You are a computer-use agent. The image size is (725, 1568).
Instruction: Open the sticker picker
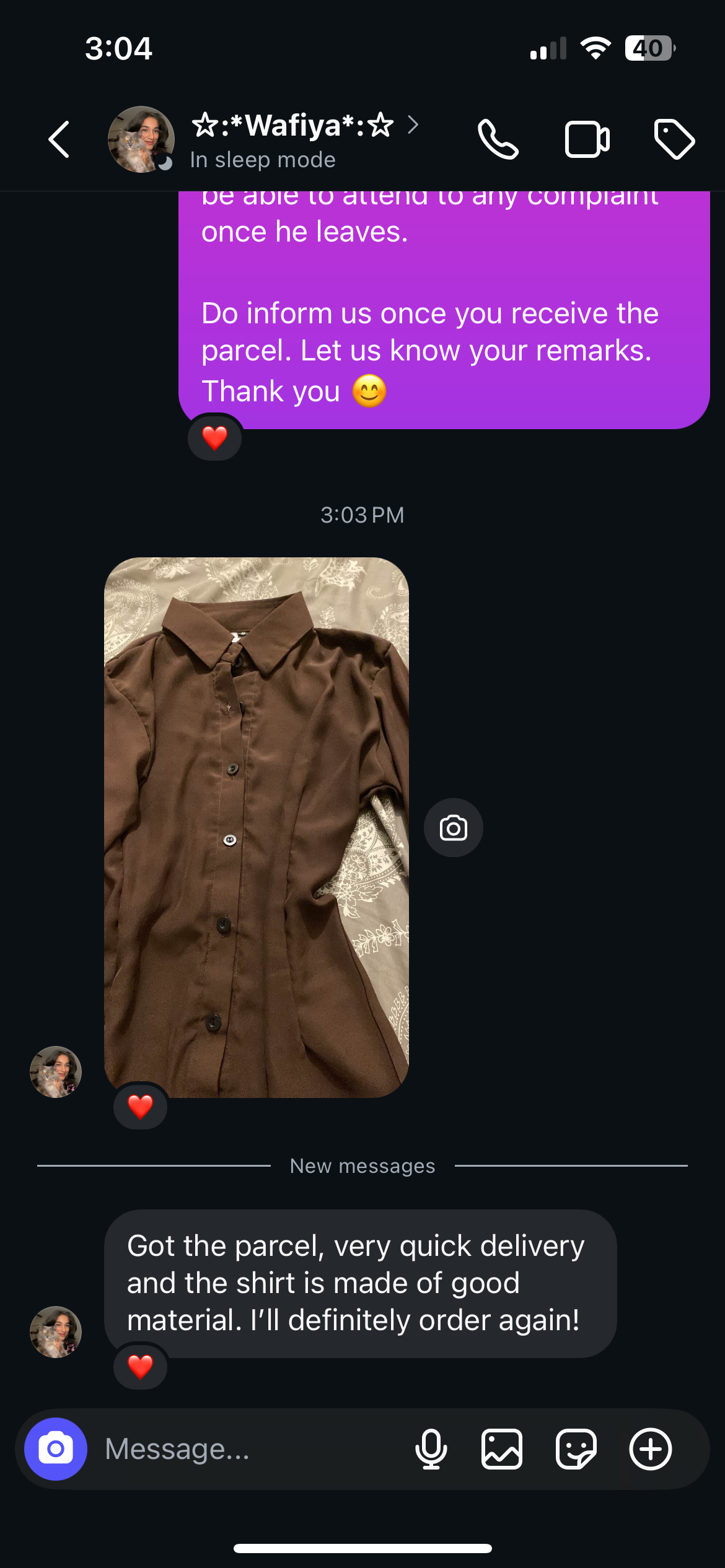click(x=576, y=1449)
